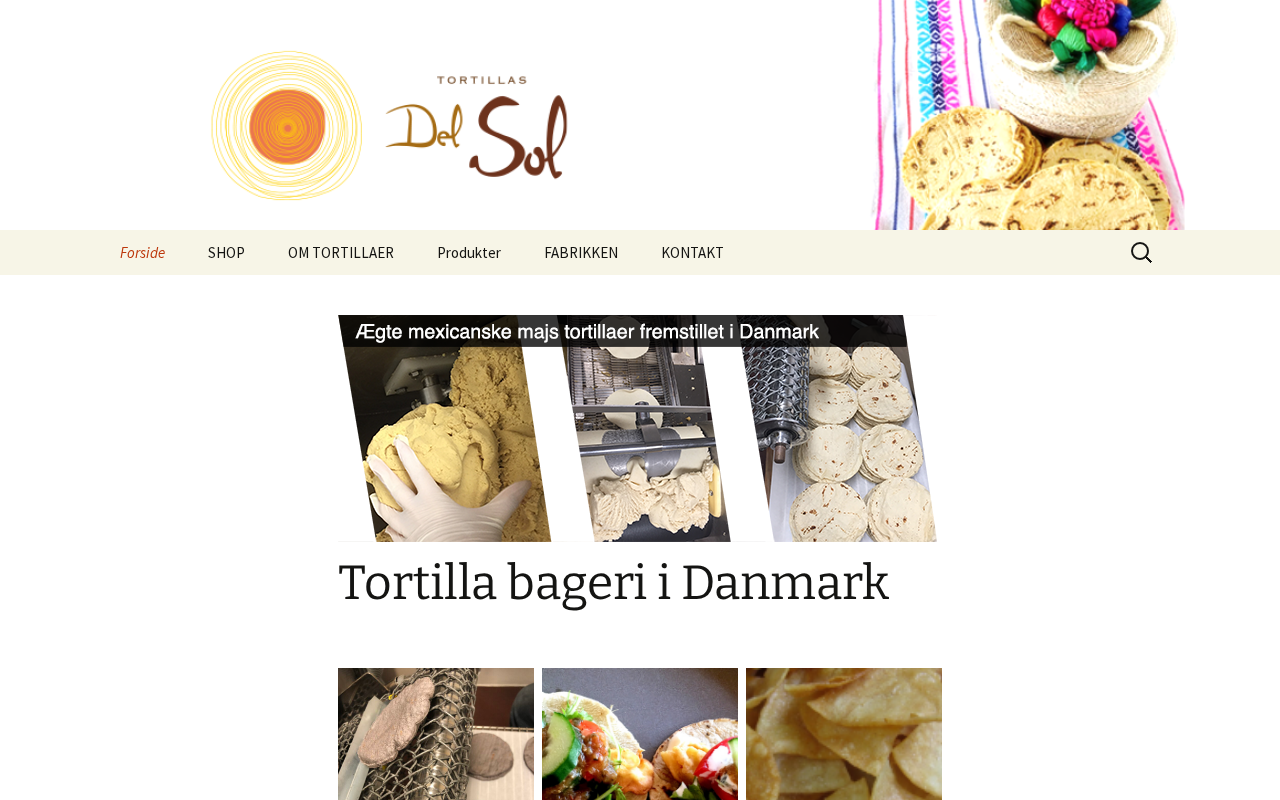1280x800 pixels.
Task: Navigate to FABRIKKEN
Action: click(x=581, y=253)
